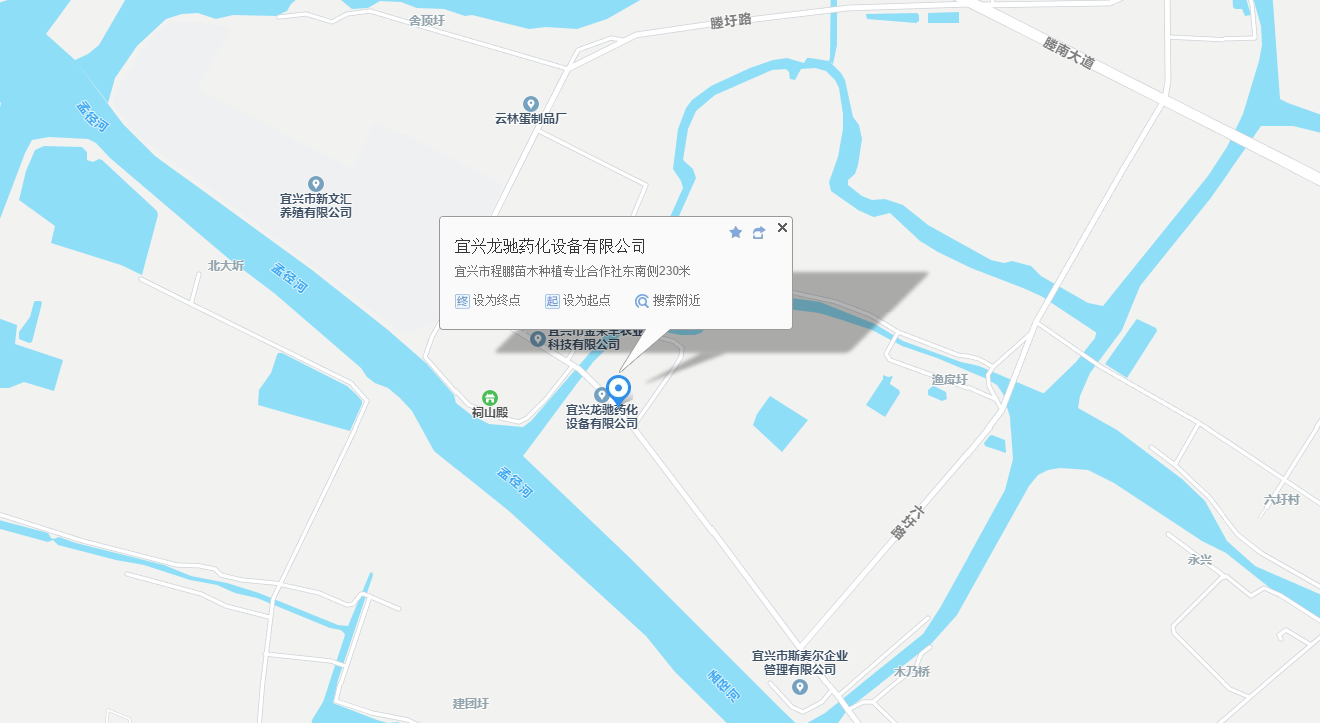Tap 设为终点 to set as destination
Image resolution: width=1320 pixels, height=723 pixels.
(x=488, y=301)
